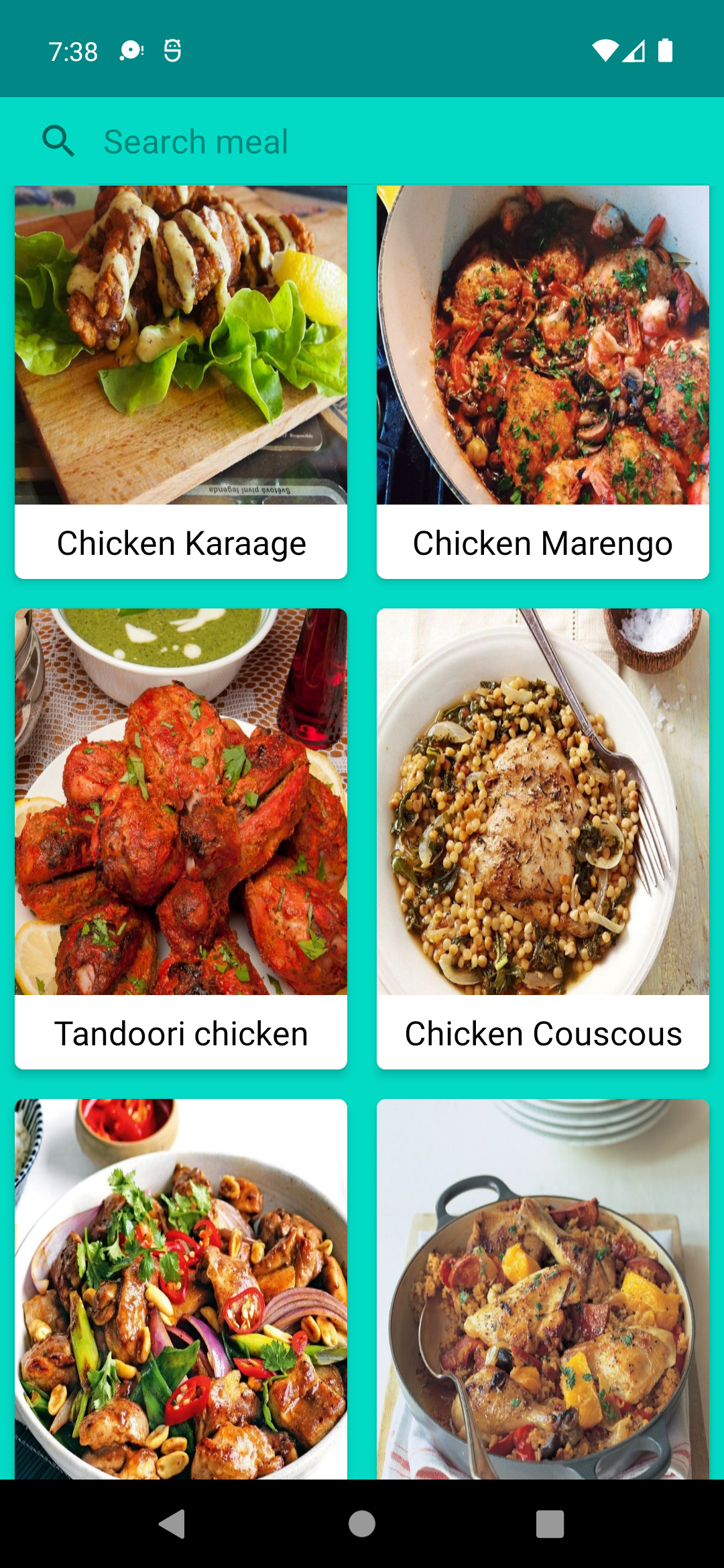The image size is (724, 1568).
Task: Open the Chicken Karaage recipe card
Action: [181, 382]
